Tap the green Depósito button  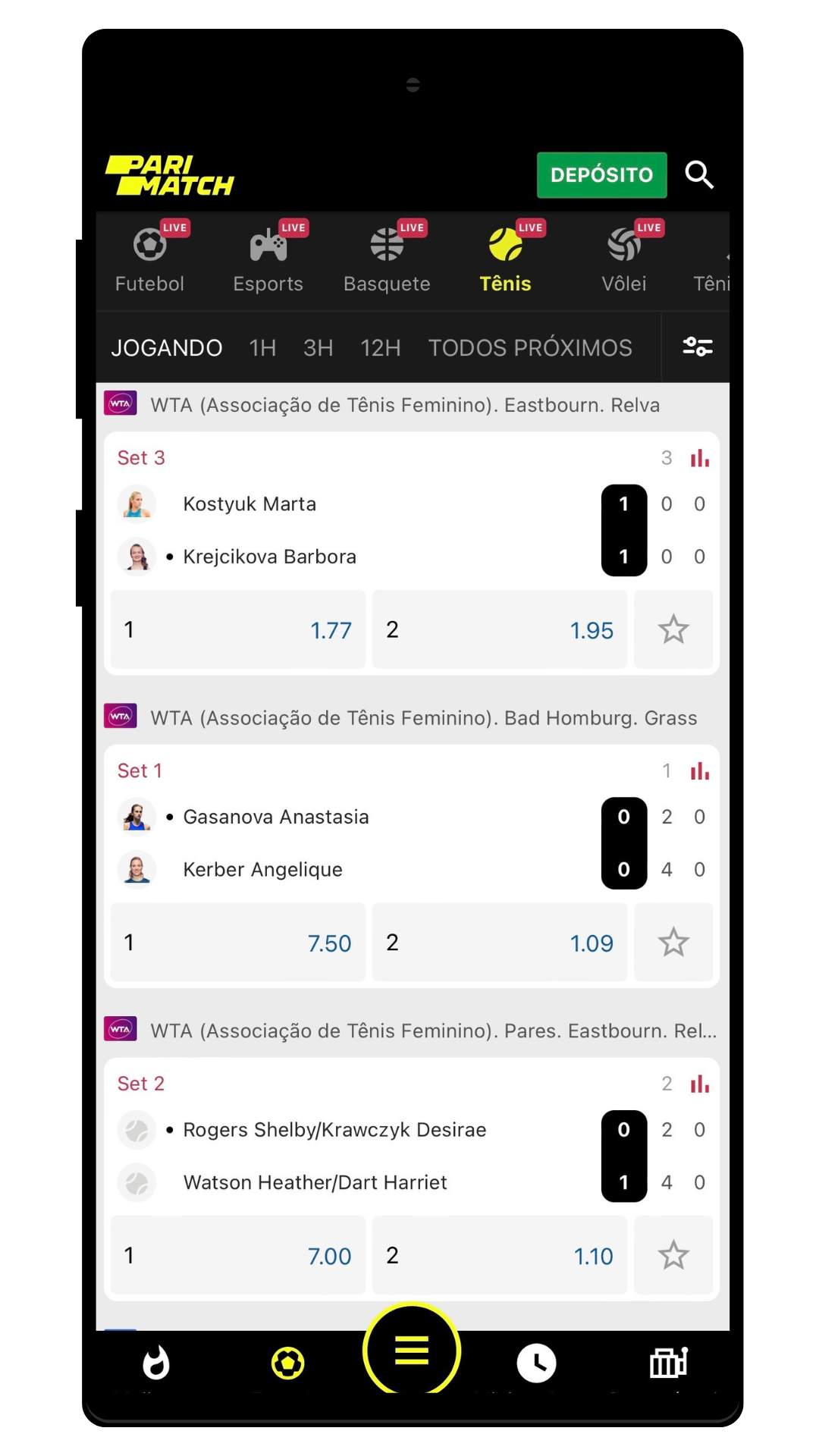coord(601,175)
